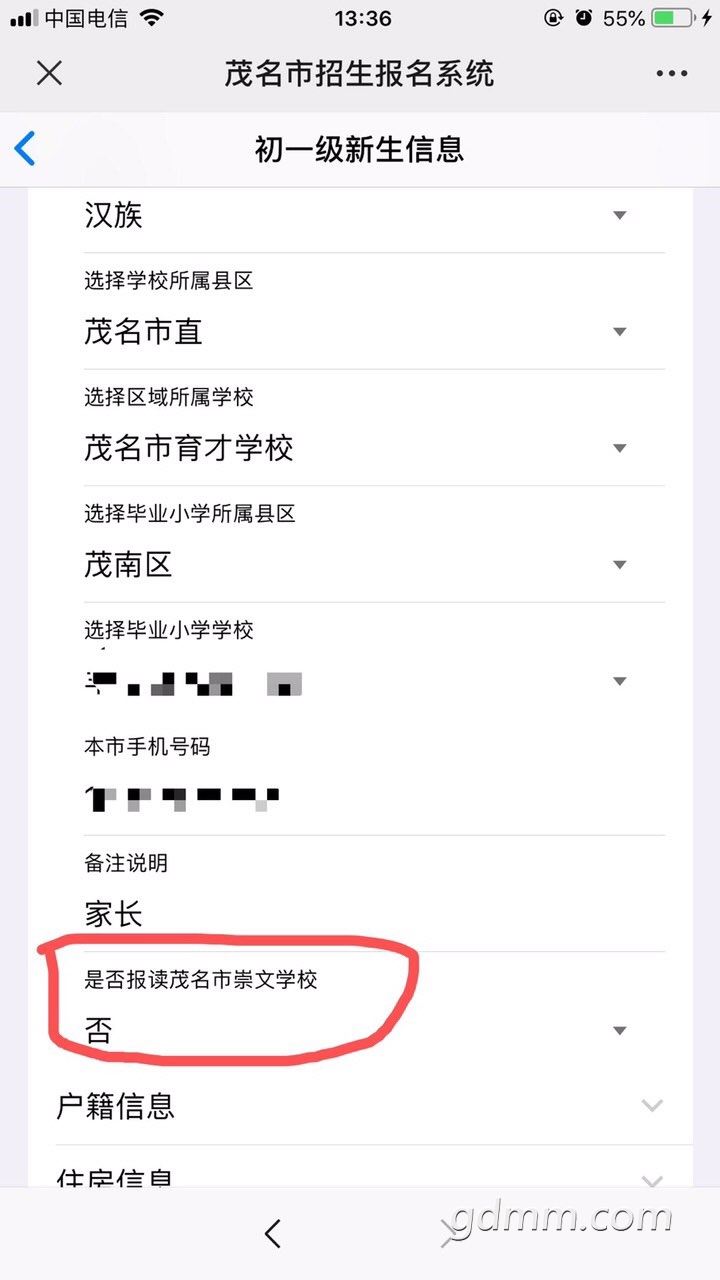Go back from 初一级新生信息 page
Viewport: 720px width, 1280px height.
pos(25,149)
